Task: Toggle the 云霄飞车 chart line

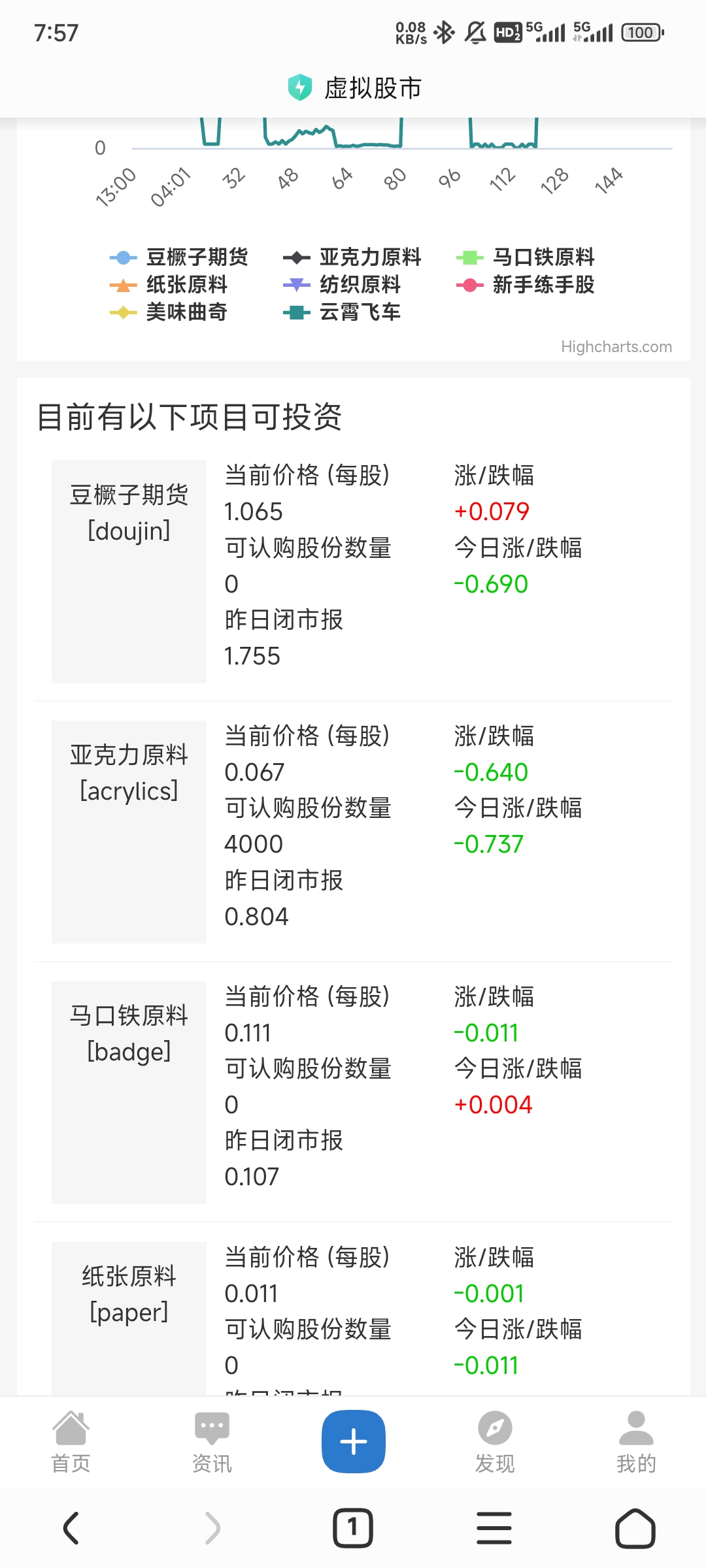Action: click(360, 312)
